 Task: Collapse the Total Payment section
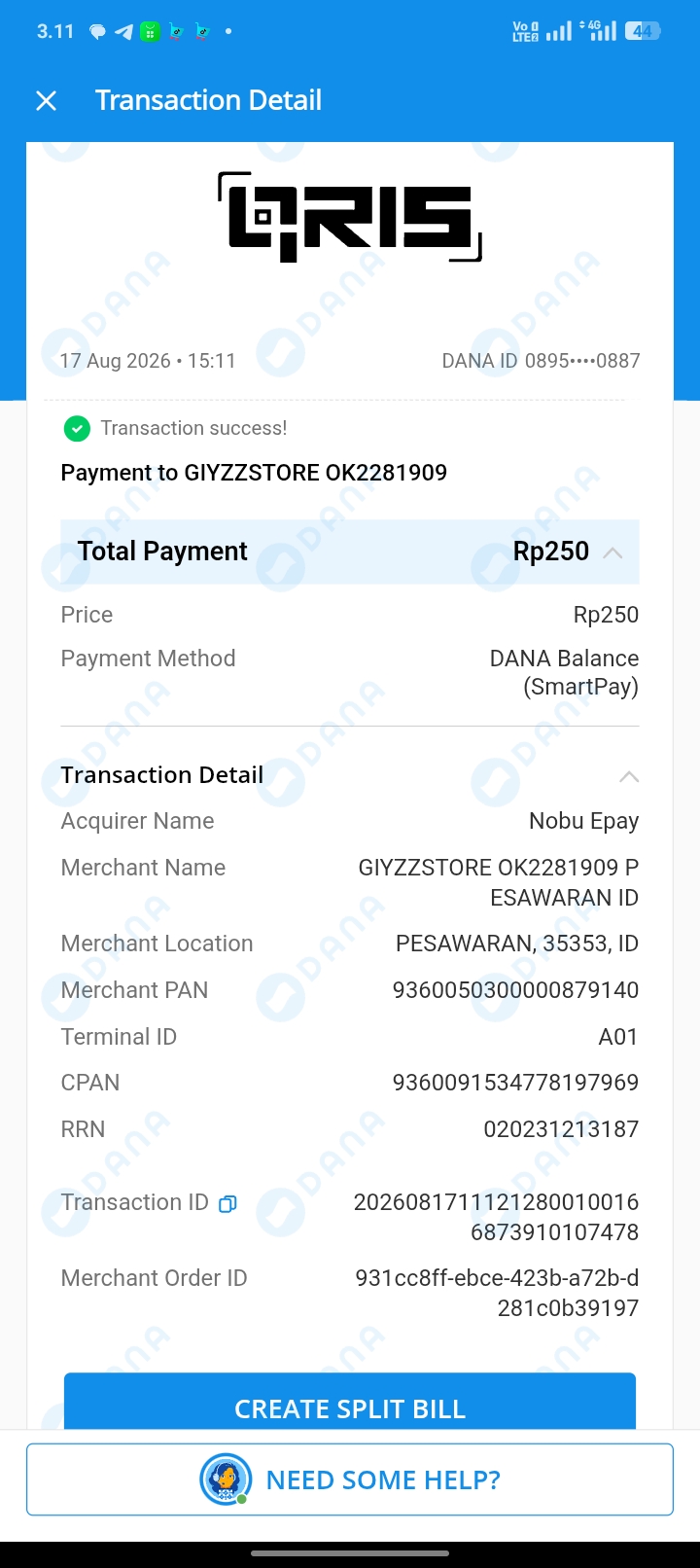pyautogui.click(x=612, y=552)
